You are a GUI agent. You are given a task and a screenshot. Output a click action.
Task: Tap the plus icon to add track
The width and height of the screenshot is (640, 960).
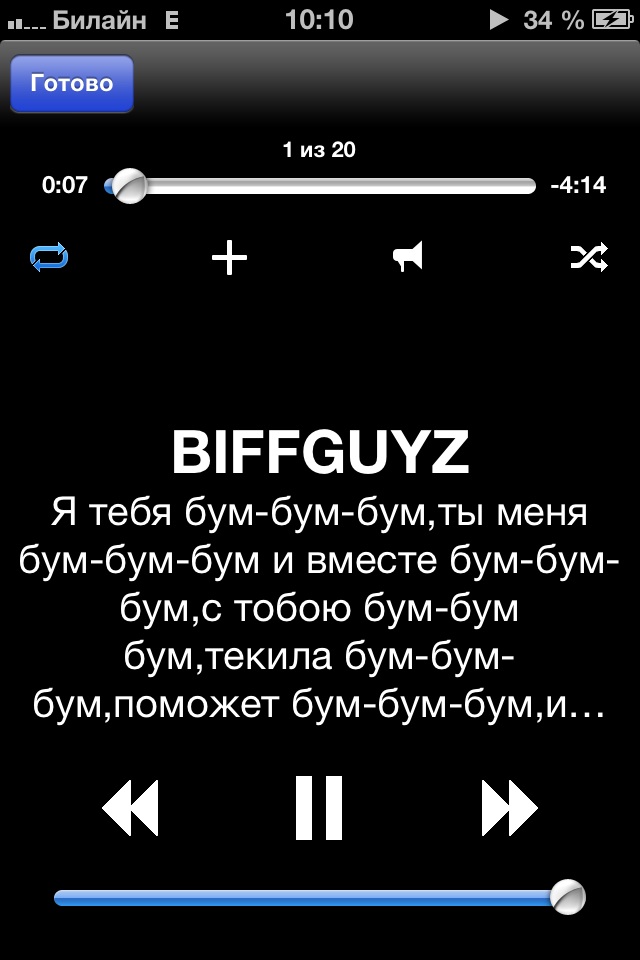tap(229, 258)
